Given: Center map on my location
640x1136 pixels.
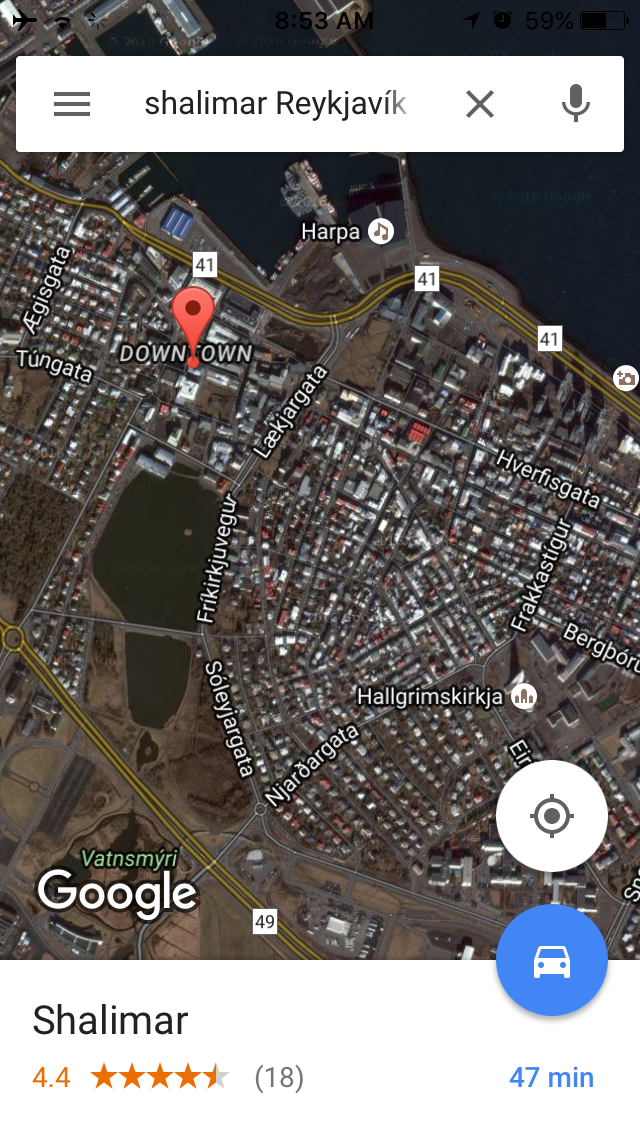Looking at the screenshot, I should pyautogui.click(x=552, y=816).
